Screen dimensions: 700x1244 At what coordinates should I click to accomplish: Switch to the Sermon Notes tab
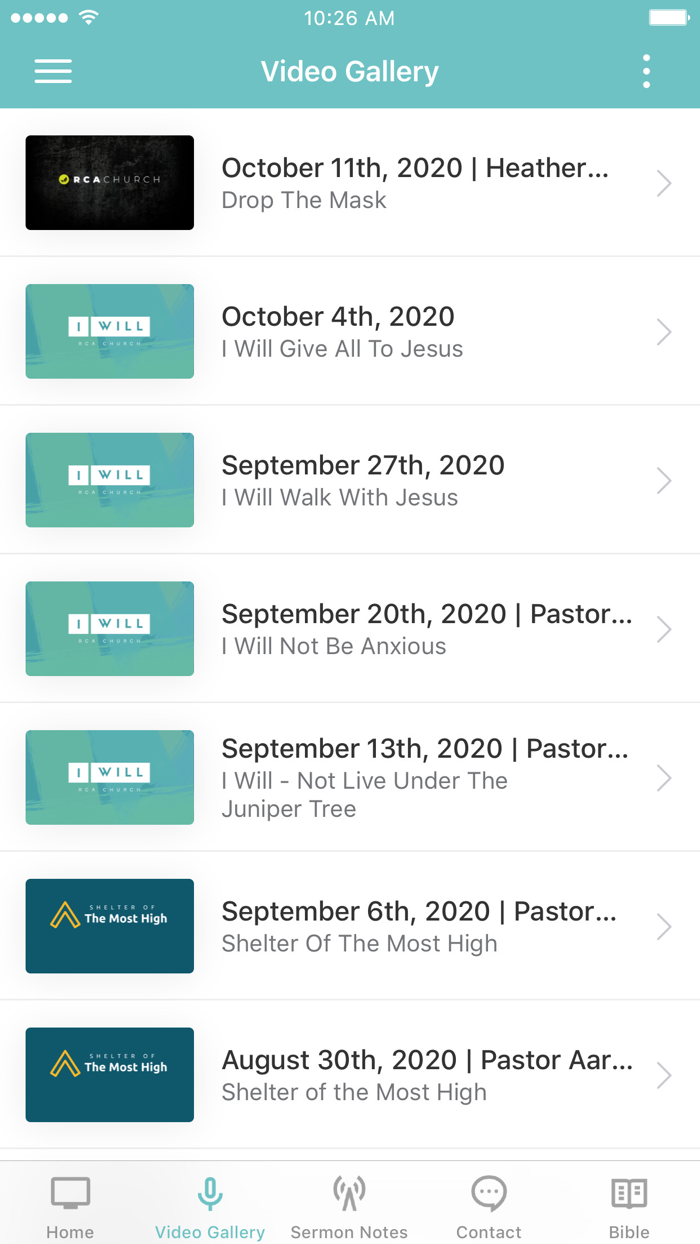tap(349, 1206)
